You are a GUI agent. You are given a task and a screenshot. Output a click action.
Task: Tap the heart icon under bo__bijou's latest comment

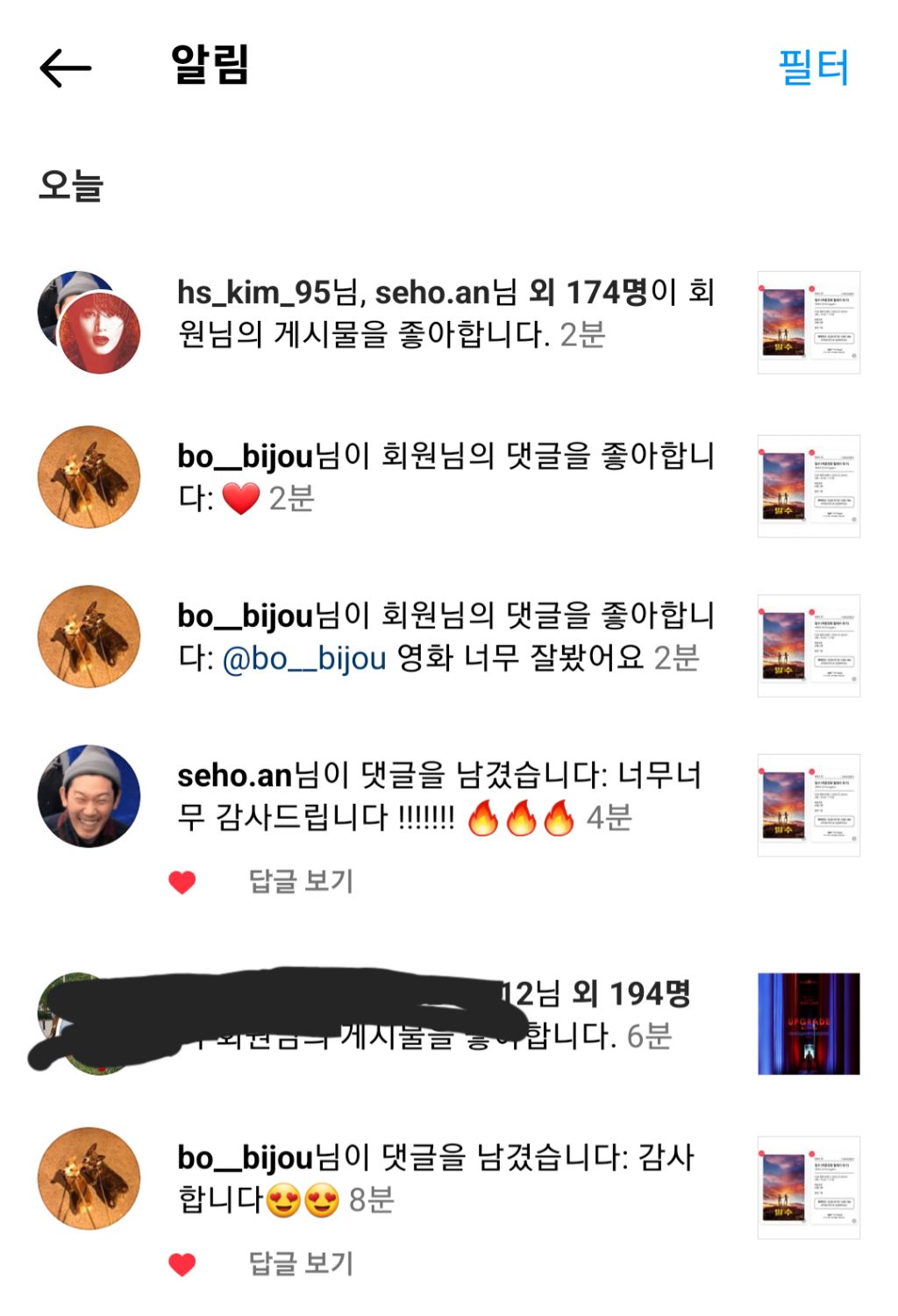[x=182, y=1263]
